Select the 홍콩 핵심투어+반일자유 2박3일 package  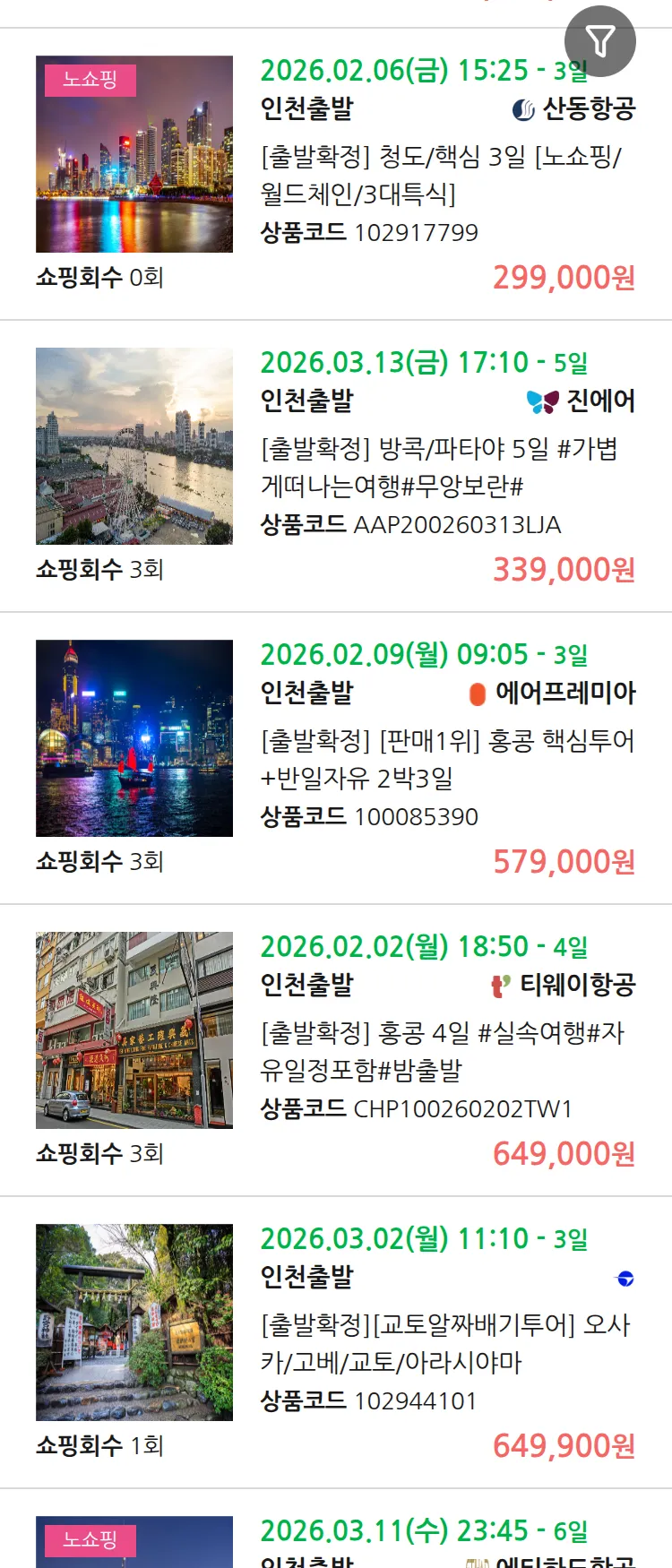[446, 759]
